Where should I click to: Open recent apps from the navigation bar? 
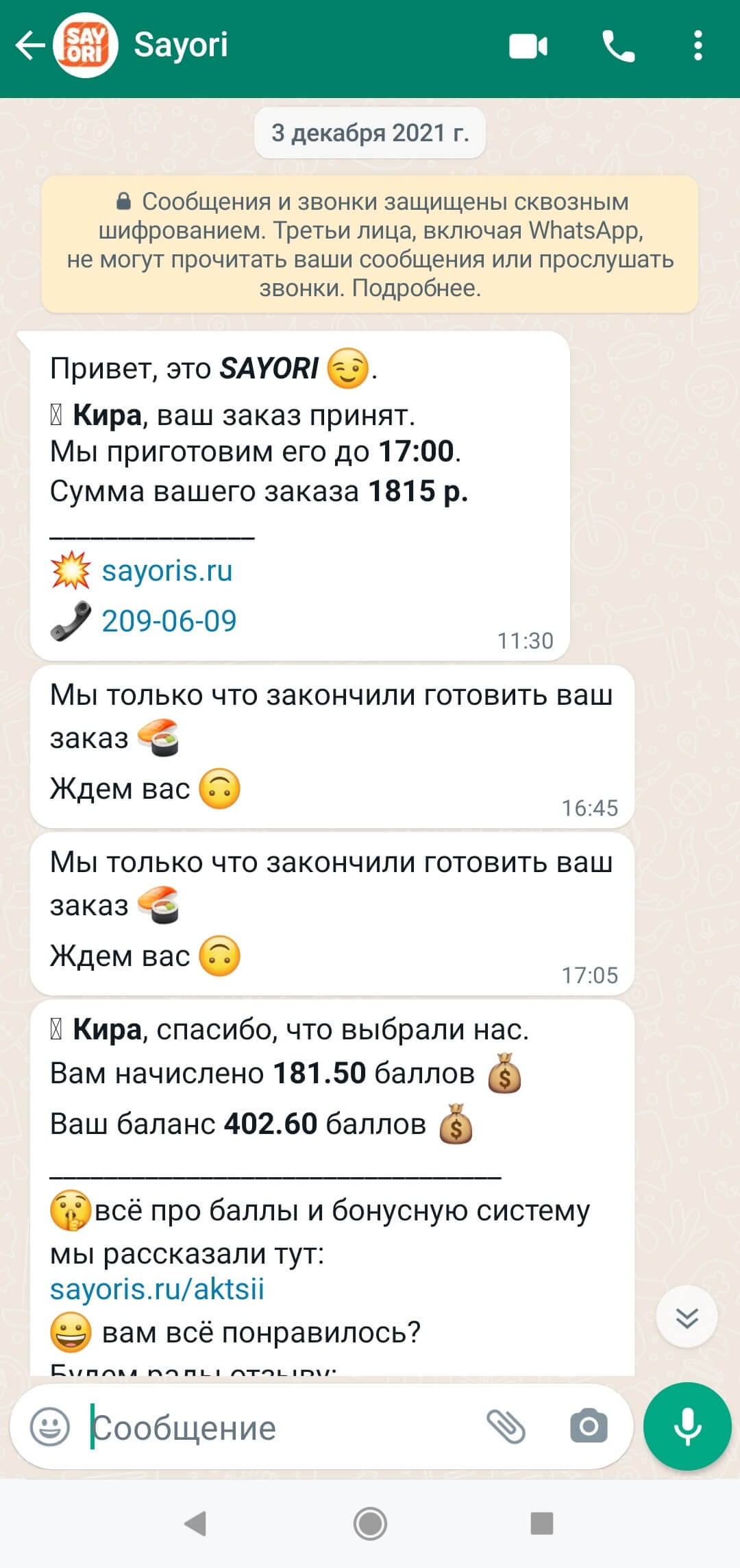[541, 1524]
